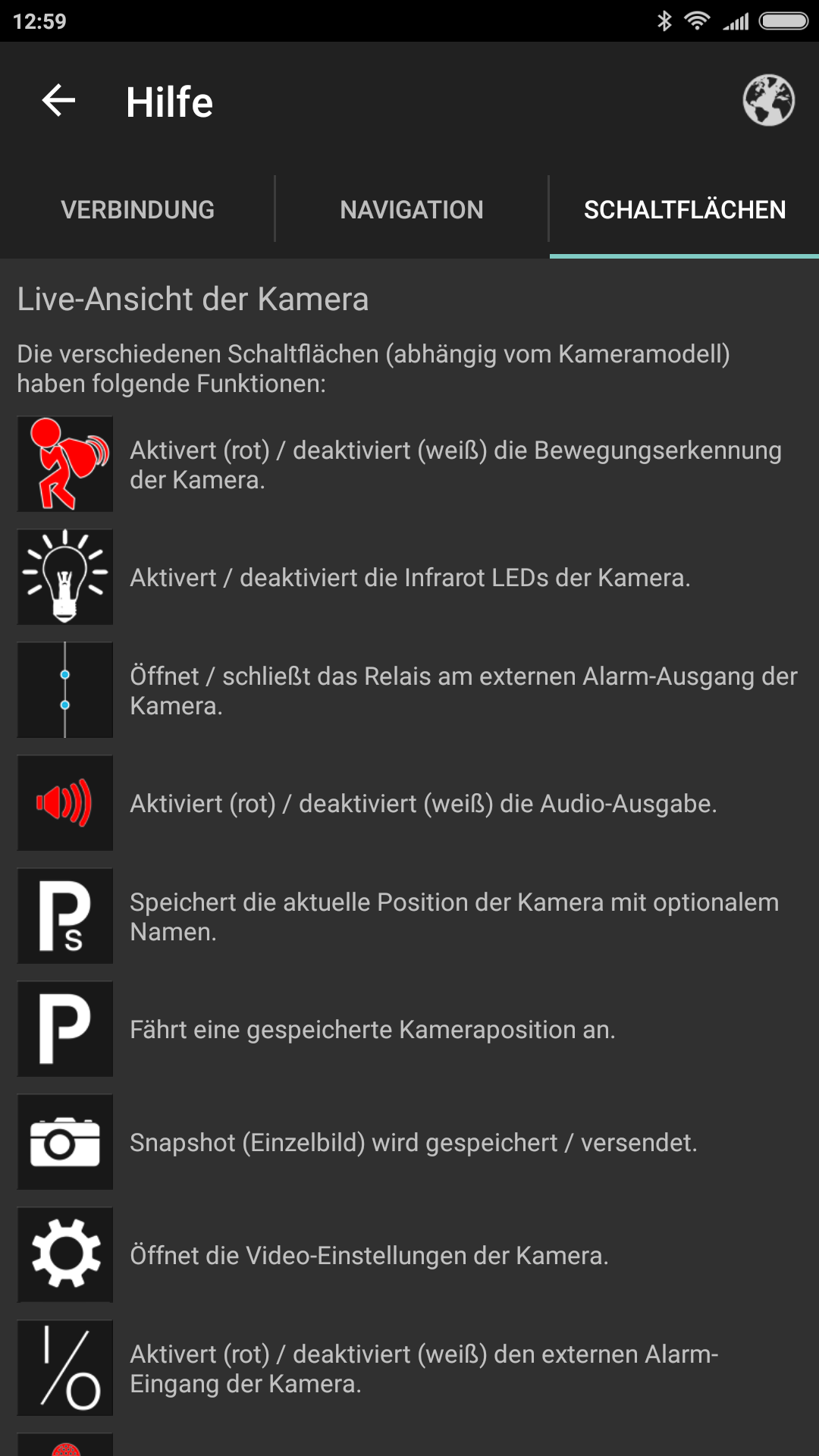The width and height of the screenshot is (819, 1456).
Task: Switch to the Verbindung tab
Action: point(137,210)
